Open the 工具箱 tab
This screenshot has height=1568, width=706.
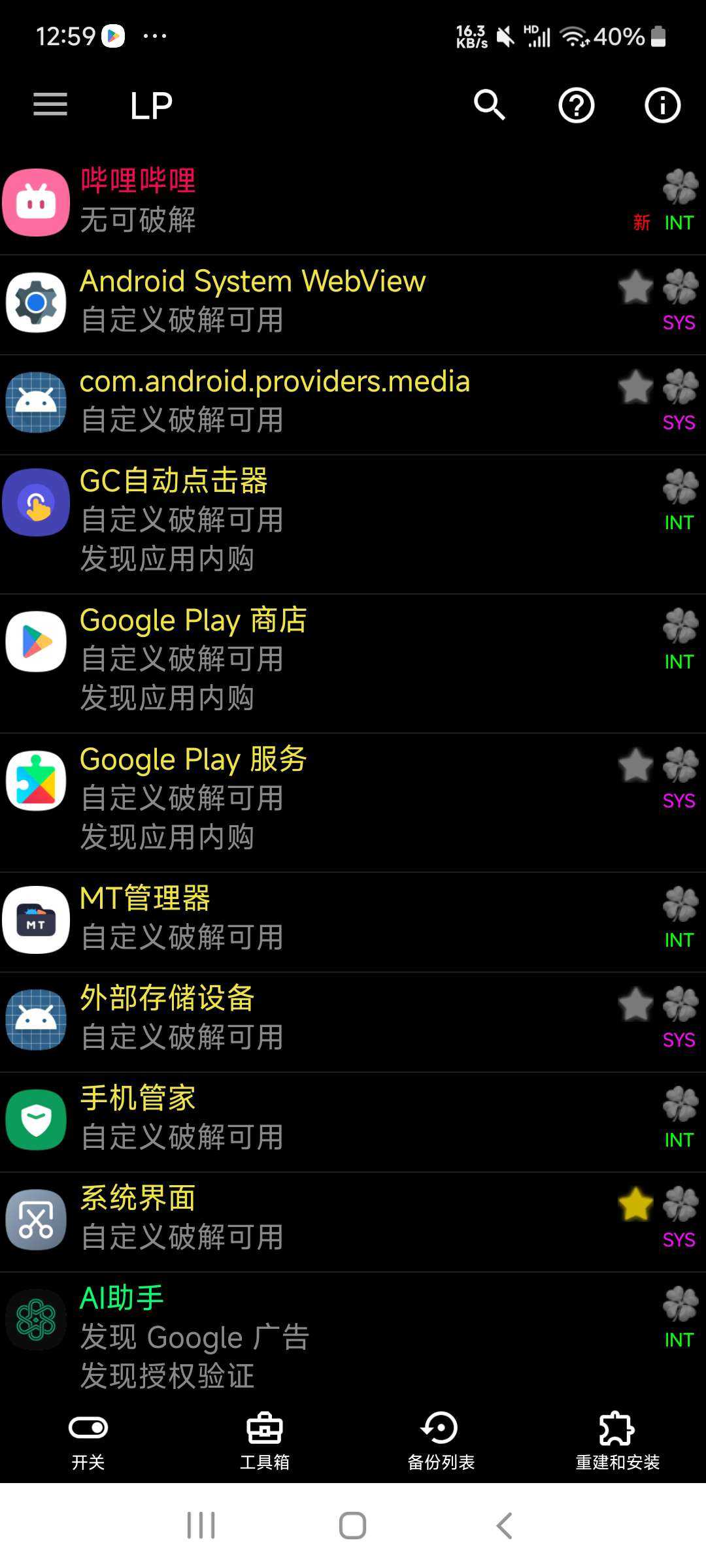pyautogui.click(x=265, y=1442)
